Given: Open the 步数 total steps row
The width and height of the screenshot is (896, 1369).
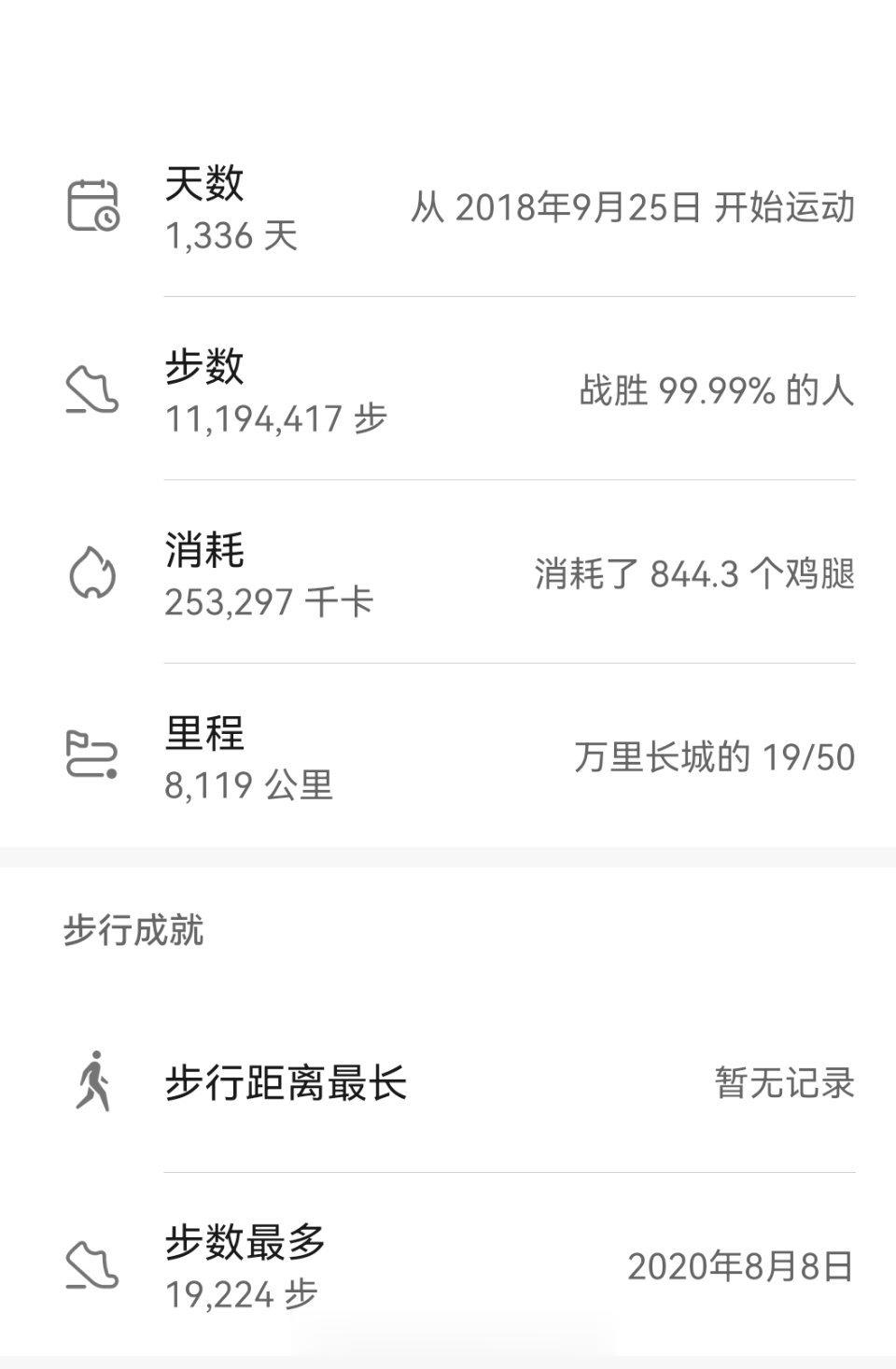Looking at the screenshot, I should [448, 390].
